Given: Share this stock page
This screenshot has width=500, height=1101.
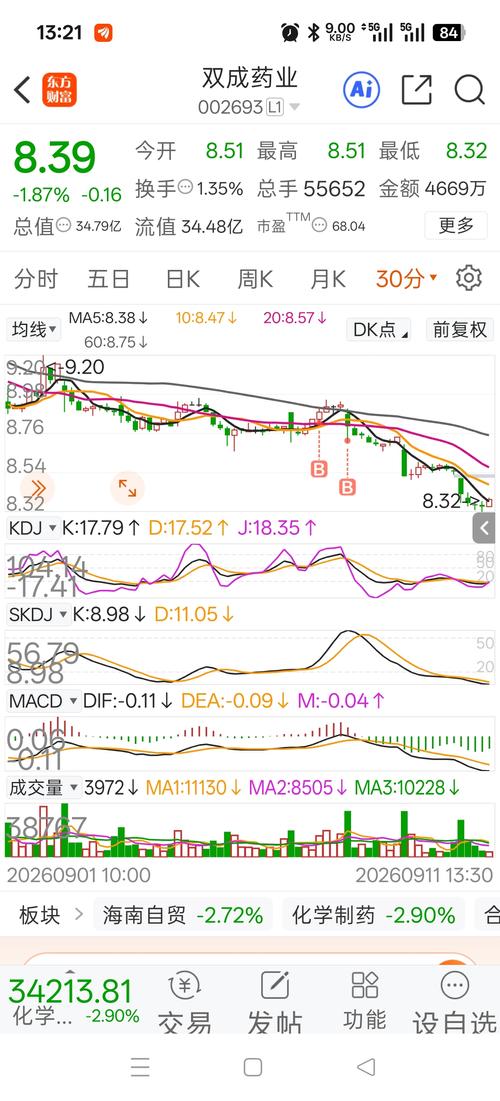Looking at the screenshot, I should click(x=416, y=90).
